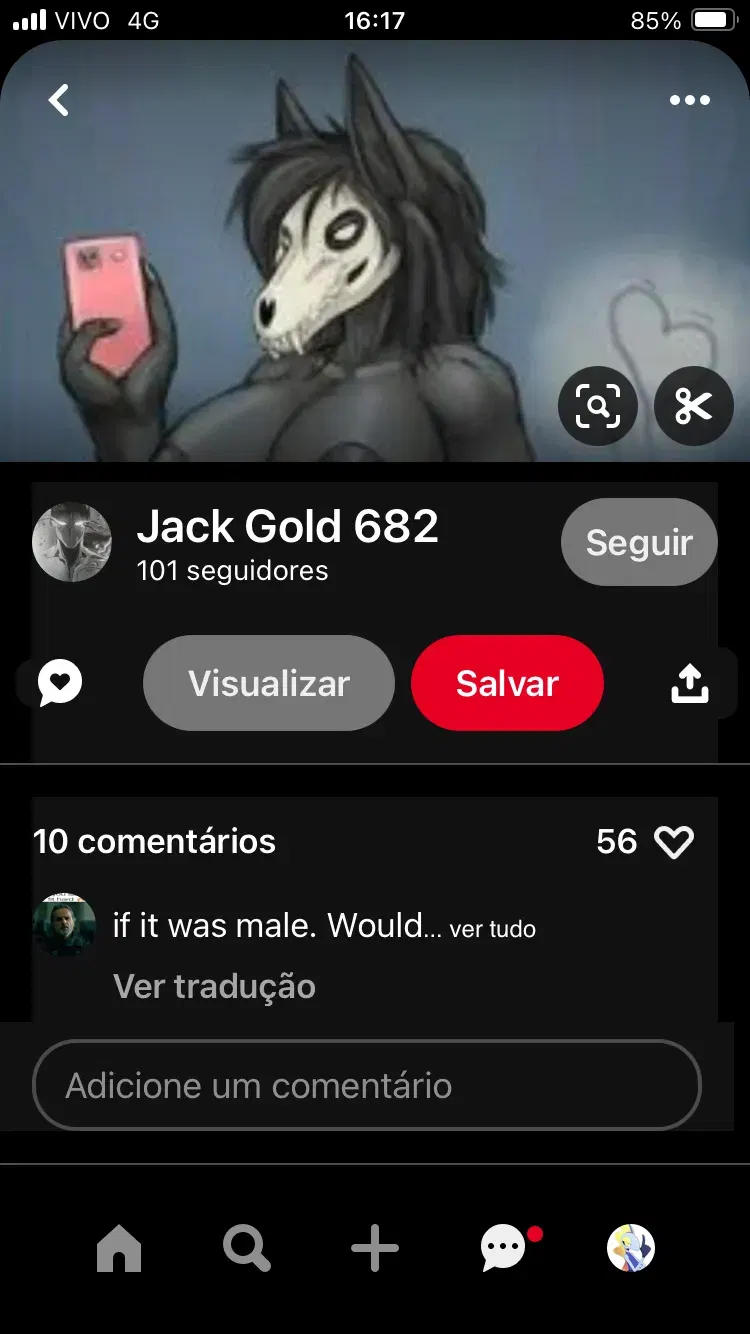
Task: Open the three-dot overflow menu
Action: tap(689, 100)
